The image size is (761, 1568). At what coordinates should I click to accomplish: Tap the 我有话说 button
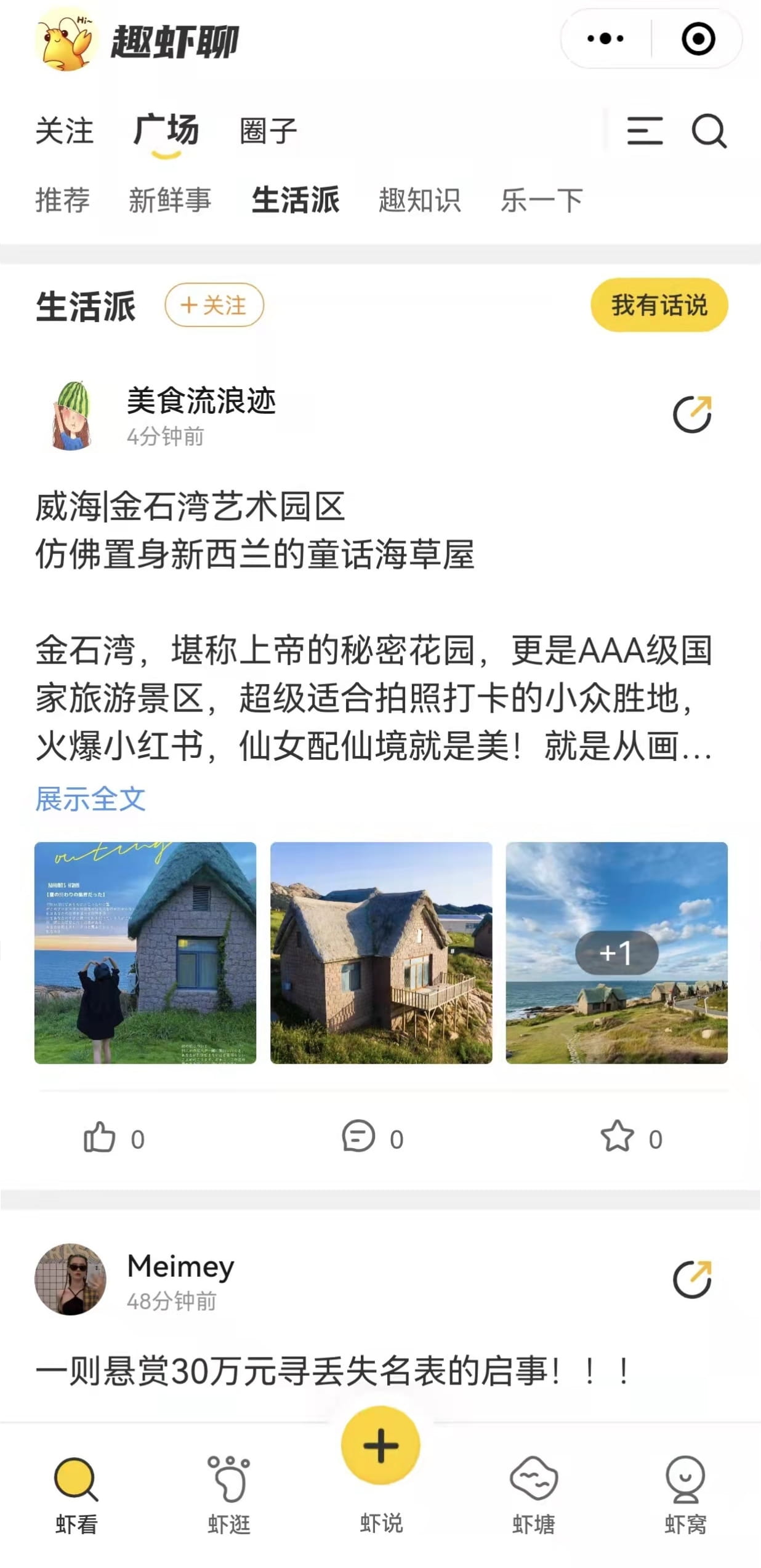pyautogui.click(x=659, y=305)
